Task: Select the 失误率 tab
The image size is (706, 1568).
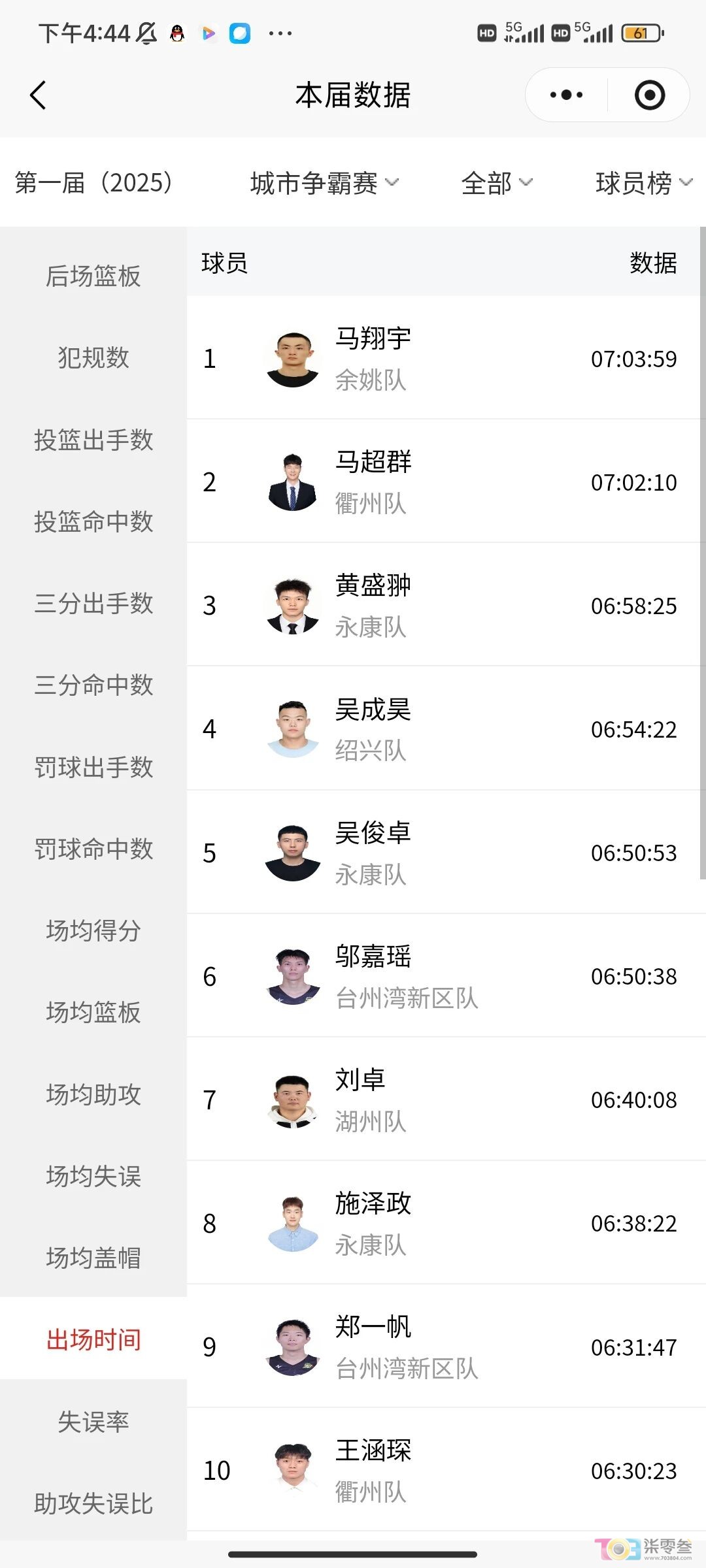Action: click(93, 1422)
